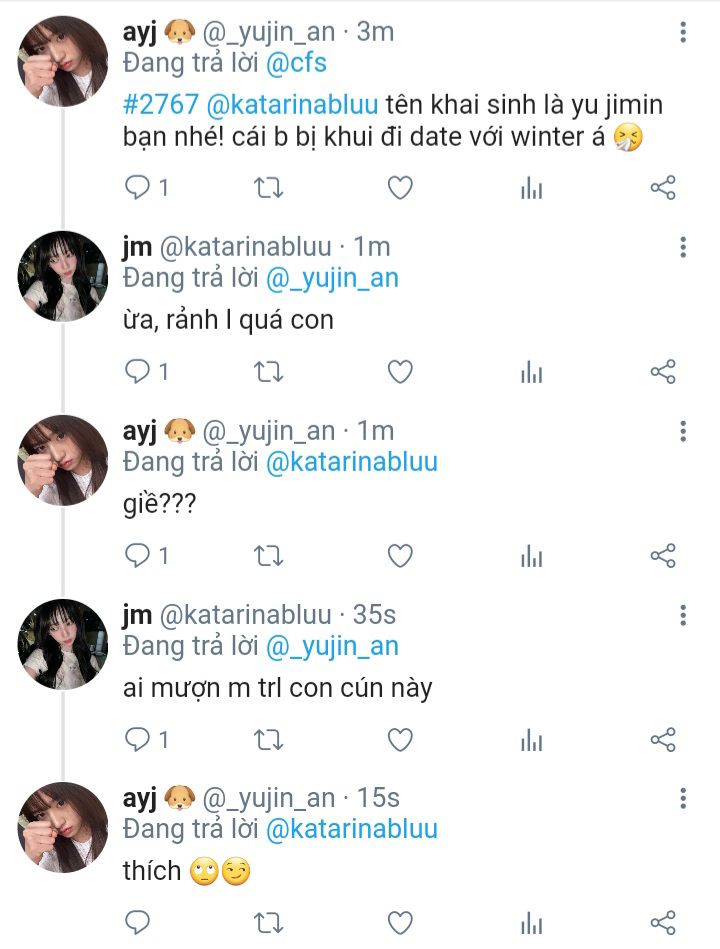Like the tweet mentioning yu jimin

pyautogui.click(x=400, y=187)
